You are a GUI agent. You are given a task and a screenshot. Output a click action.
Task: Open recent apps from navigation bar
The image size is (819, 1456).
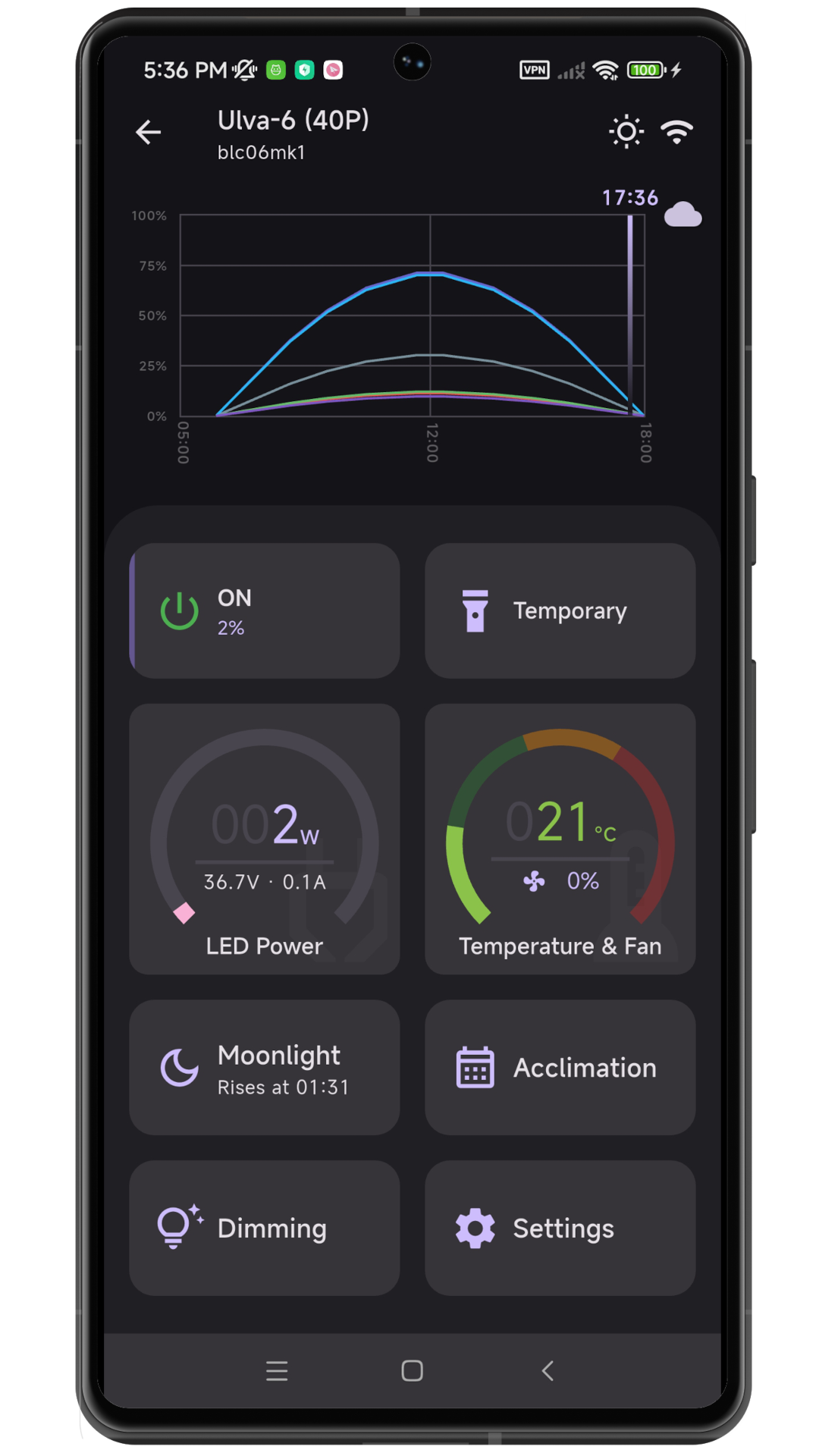pos(277,1370)
